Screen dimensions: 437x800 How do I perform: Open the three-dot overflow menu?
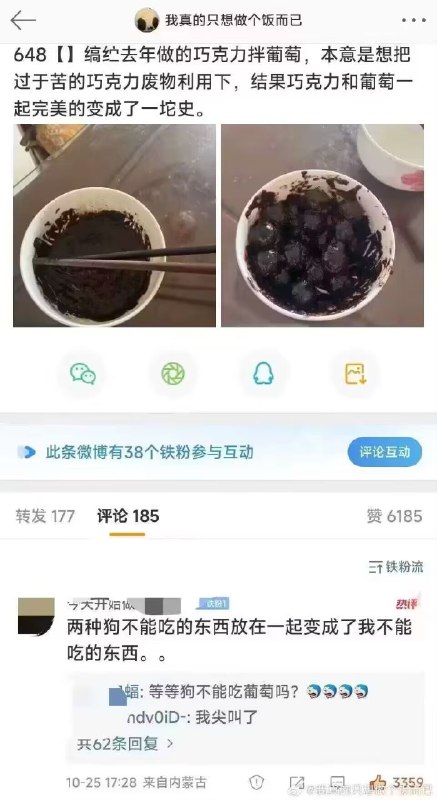tap(413, 20)
